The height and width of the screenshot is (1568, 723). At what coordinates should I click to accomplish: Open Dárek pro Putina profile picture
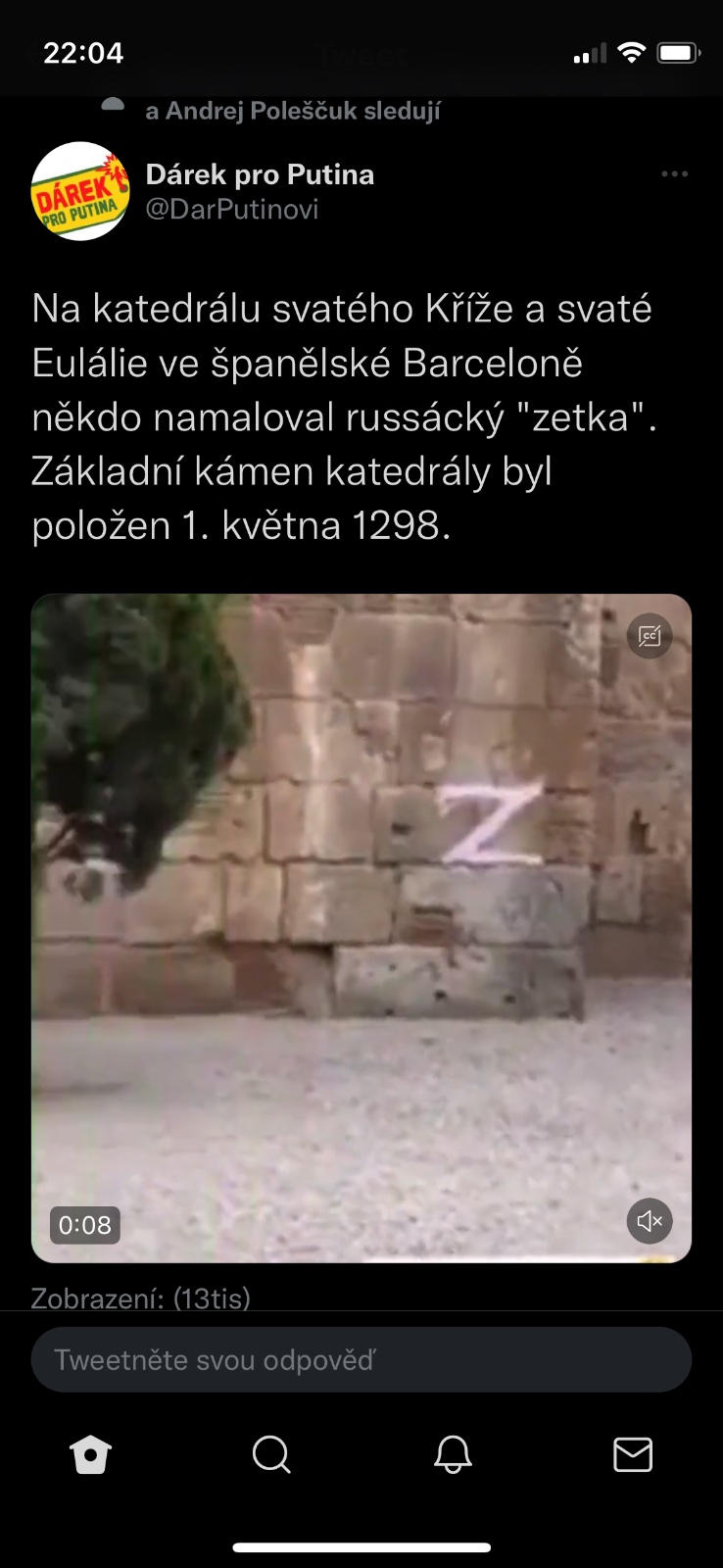80,191
